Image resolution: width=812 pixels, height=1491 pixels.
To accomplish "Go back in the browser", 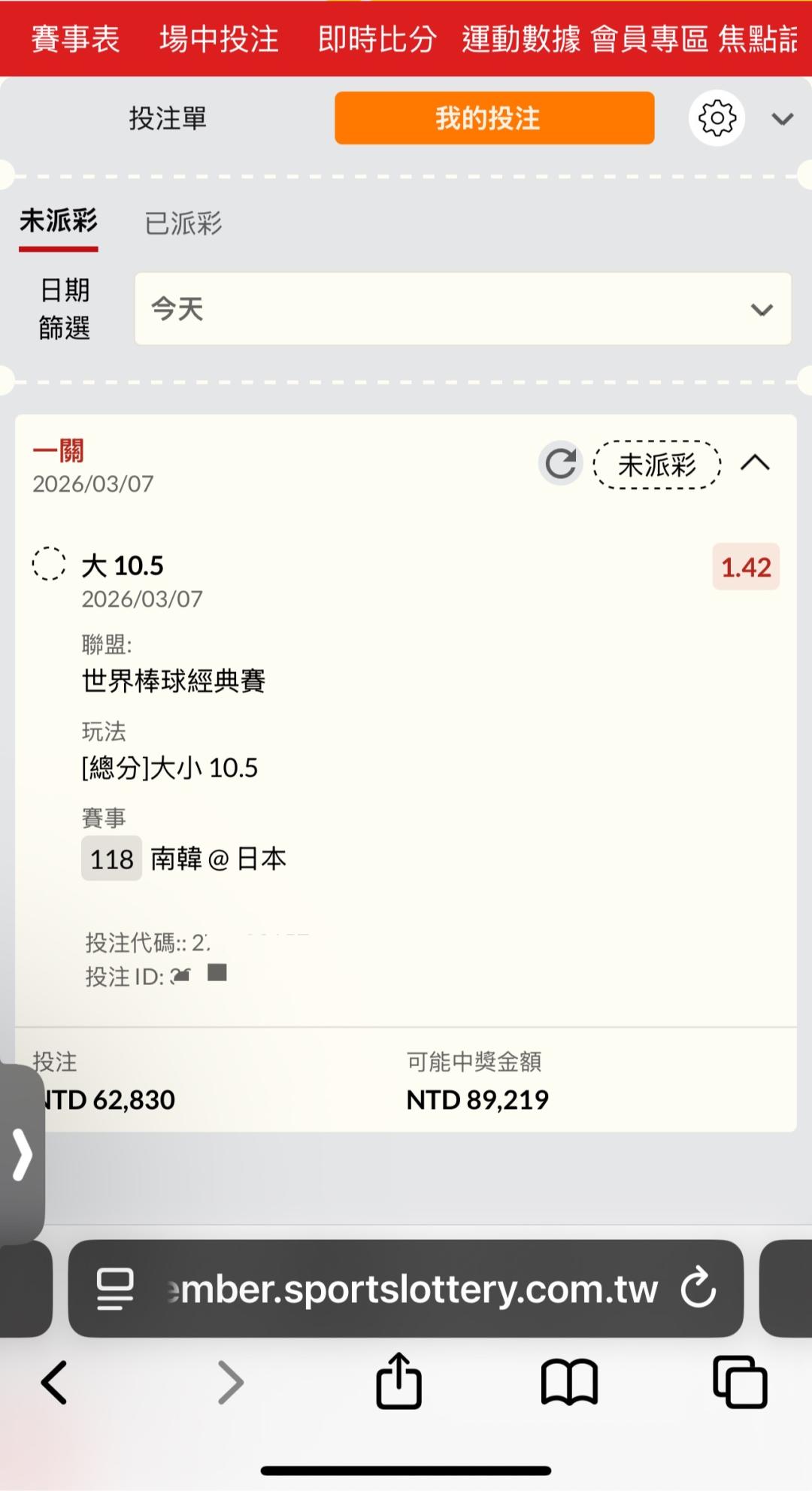I will (x=54, y=1382).
